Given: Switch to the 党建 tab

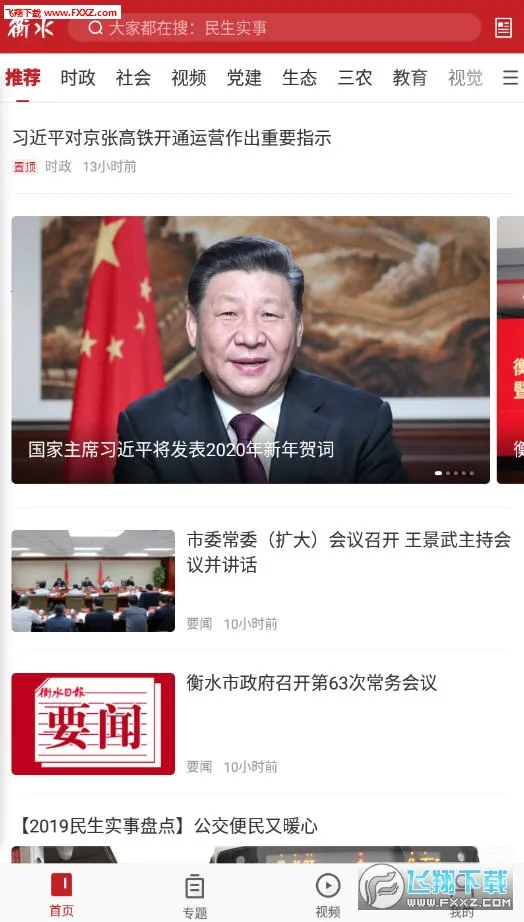Looking at the screenshot, I should click(244, 78).
